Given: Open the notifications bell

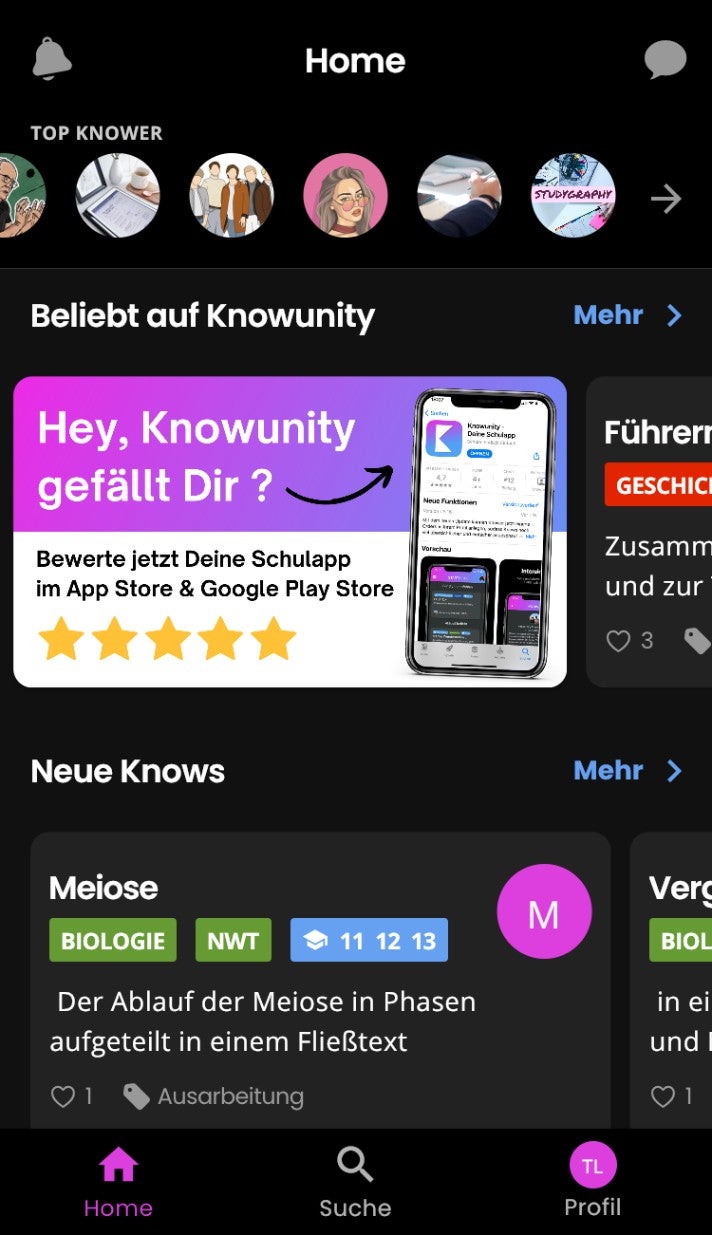Looking at the screenshot, I should 52,59.
